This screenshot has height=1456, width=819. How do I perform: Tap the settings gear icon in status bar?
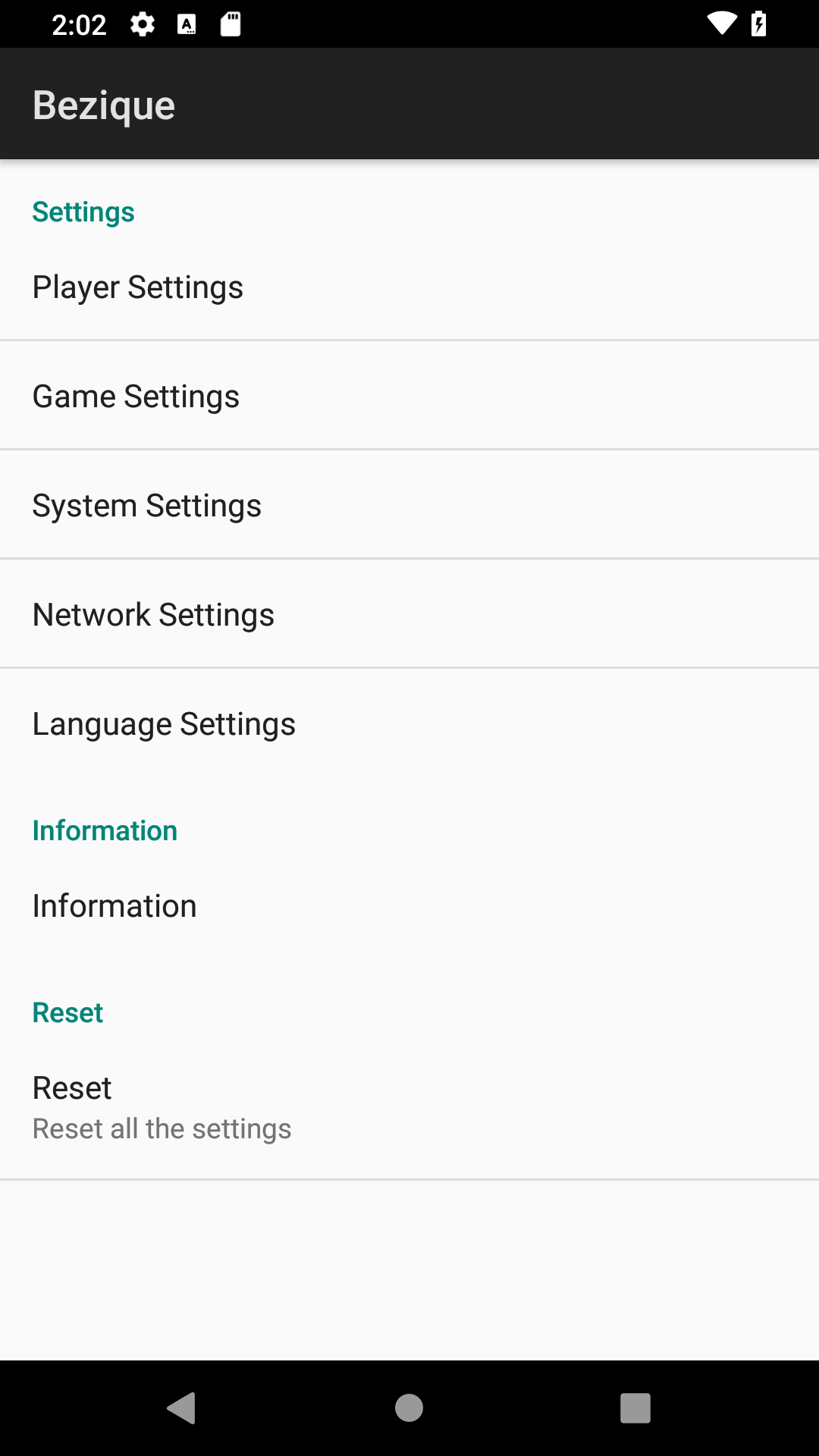tap(142, 23)
